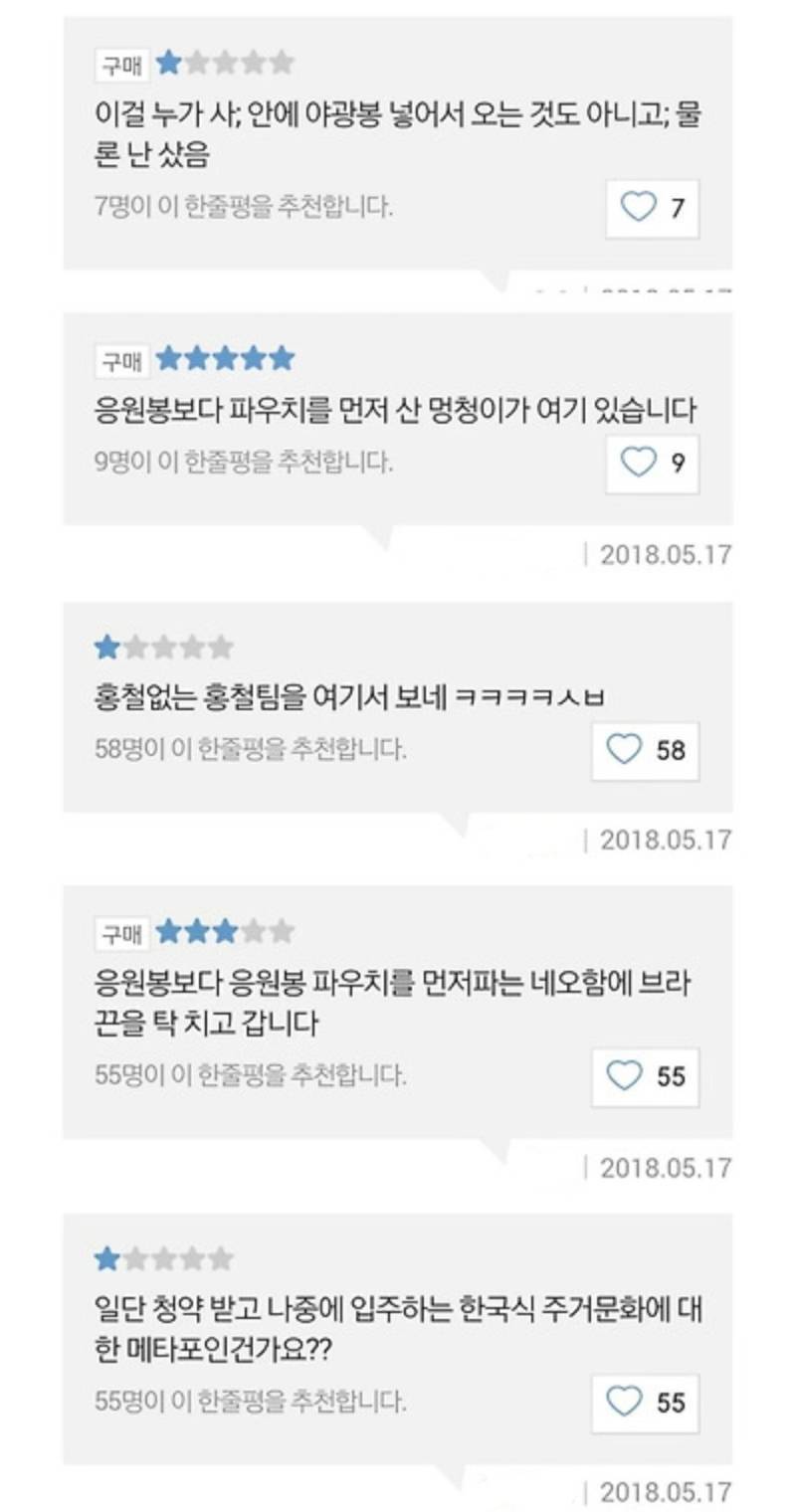Like the five-star review with 9 recommendations
This screenshot has width=796, height=1512.
pyautogui.click(x=653, y=464)
